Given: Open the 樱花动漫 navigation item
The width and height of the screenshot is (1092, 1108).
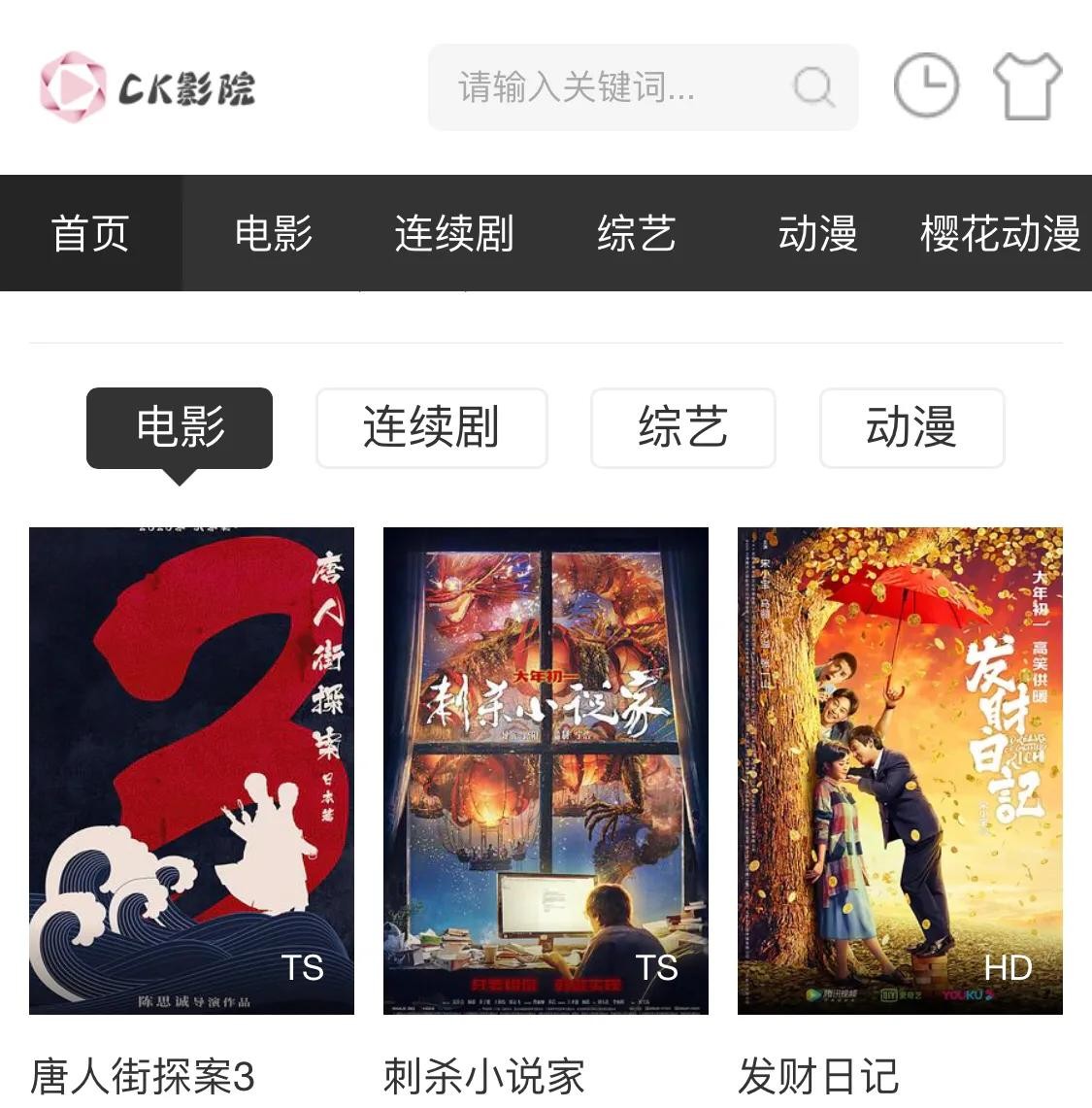Looking at the screenshot, I should (1000, 233).
